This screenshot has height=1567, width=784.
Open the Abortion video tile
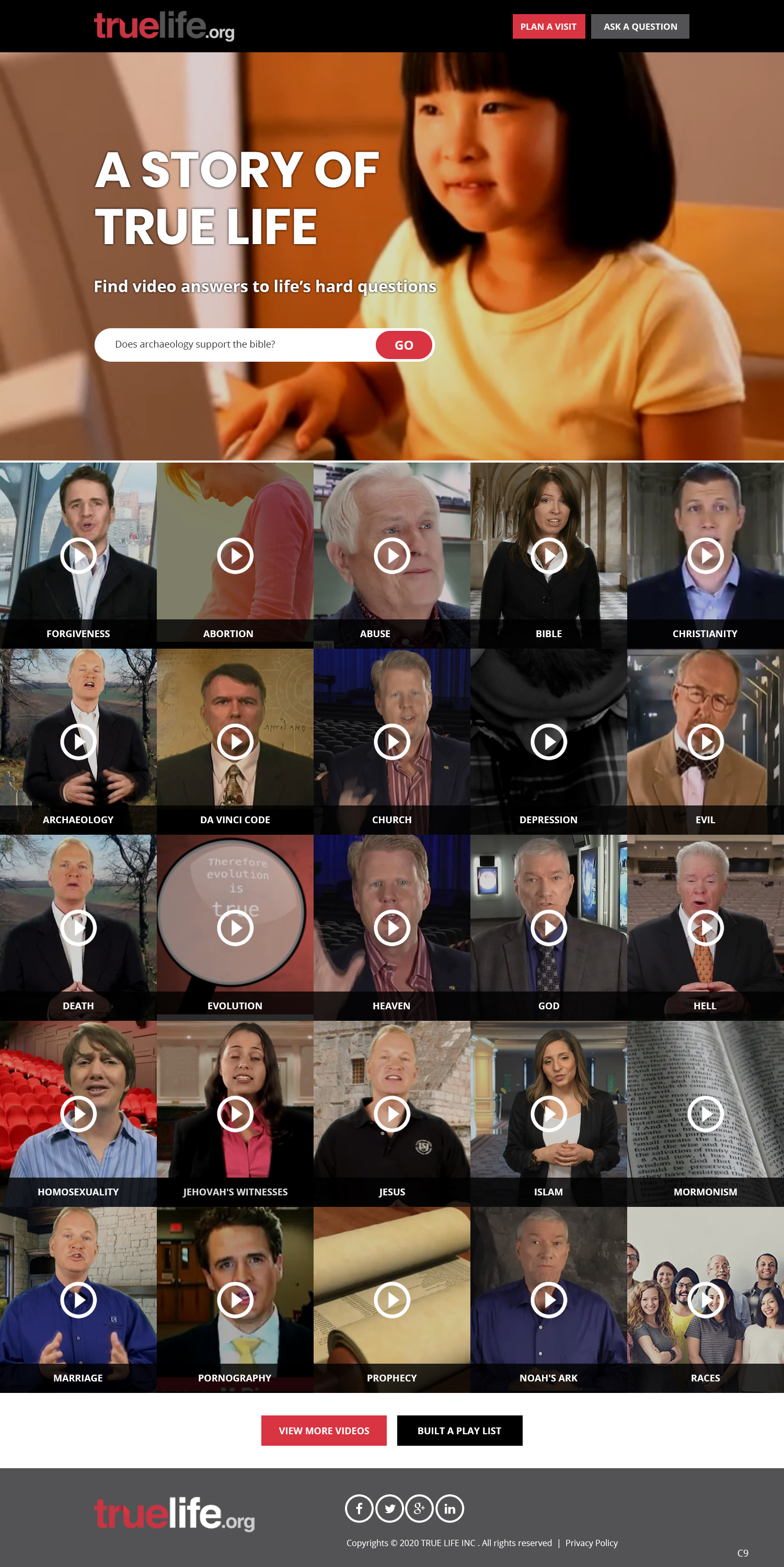coord(235,556)
